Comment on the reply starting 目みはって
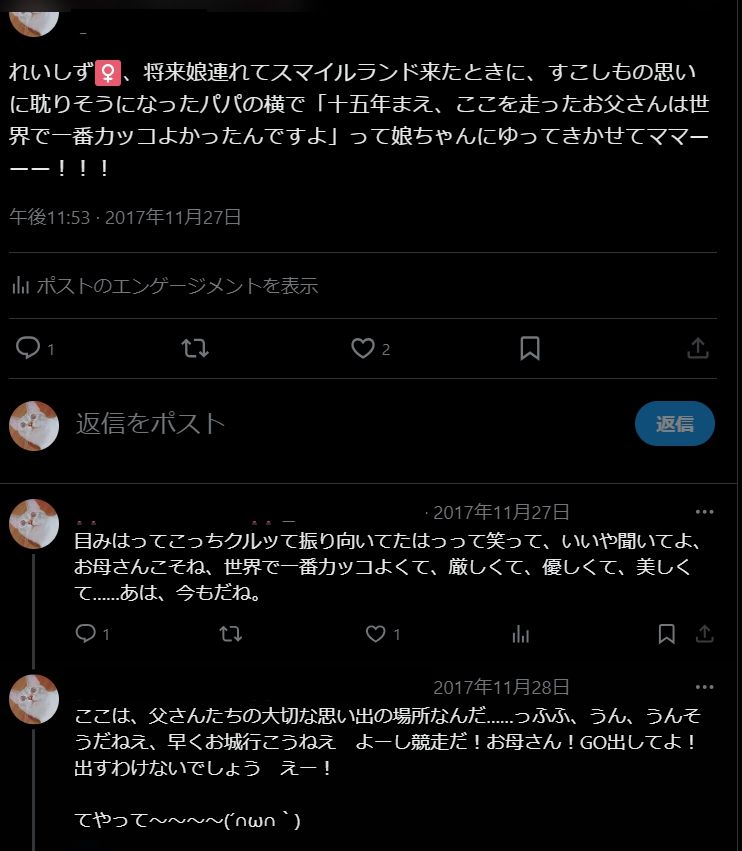 pos(86,634)
